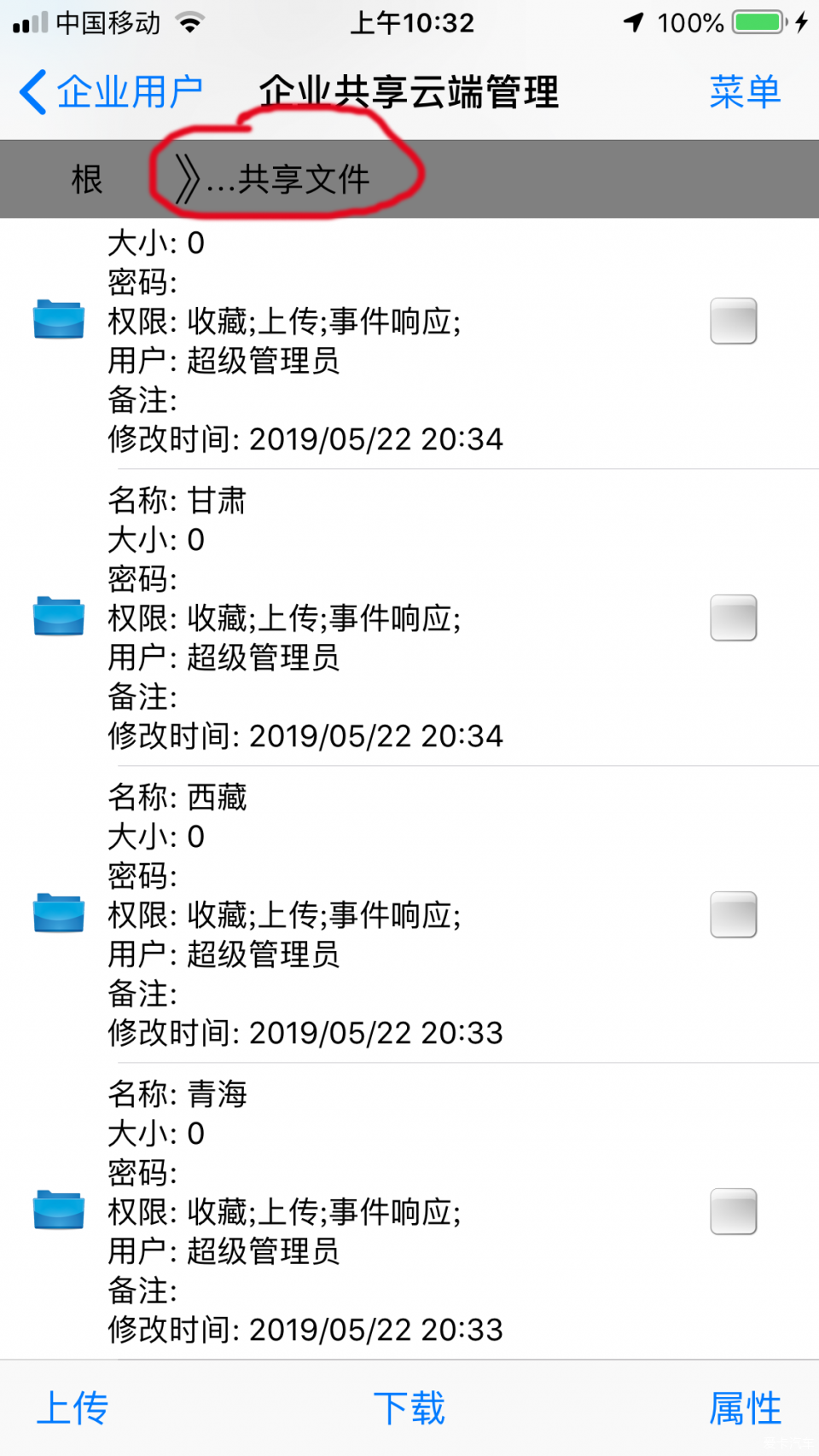Open the 甘肃 folder
819x1456 pixels.
pyautogui.click(x=59, y=617)
